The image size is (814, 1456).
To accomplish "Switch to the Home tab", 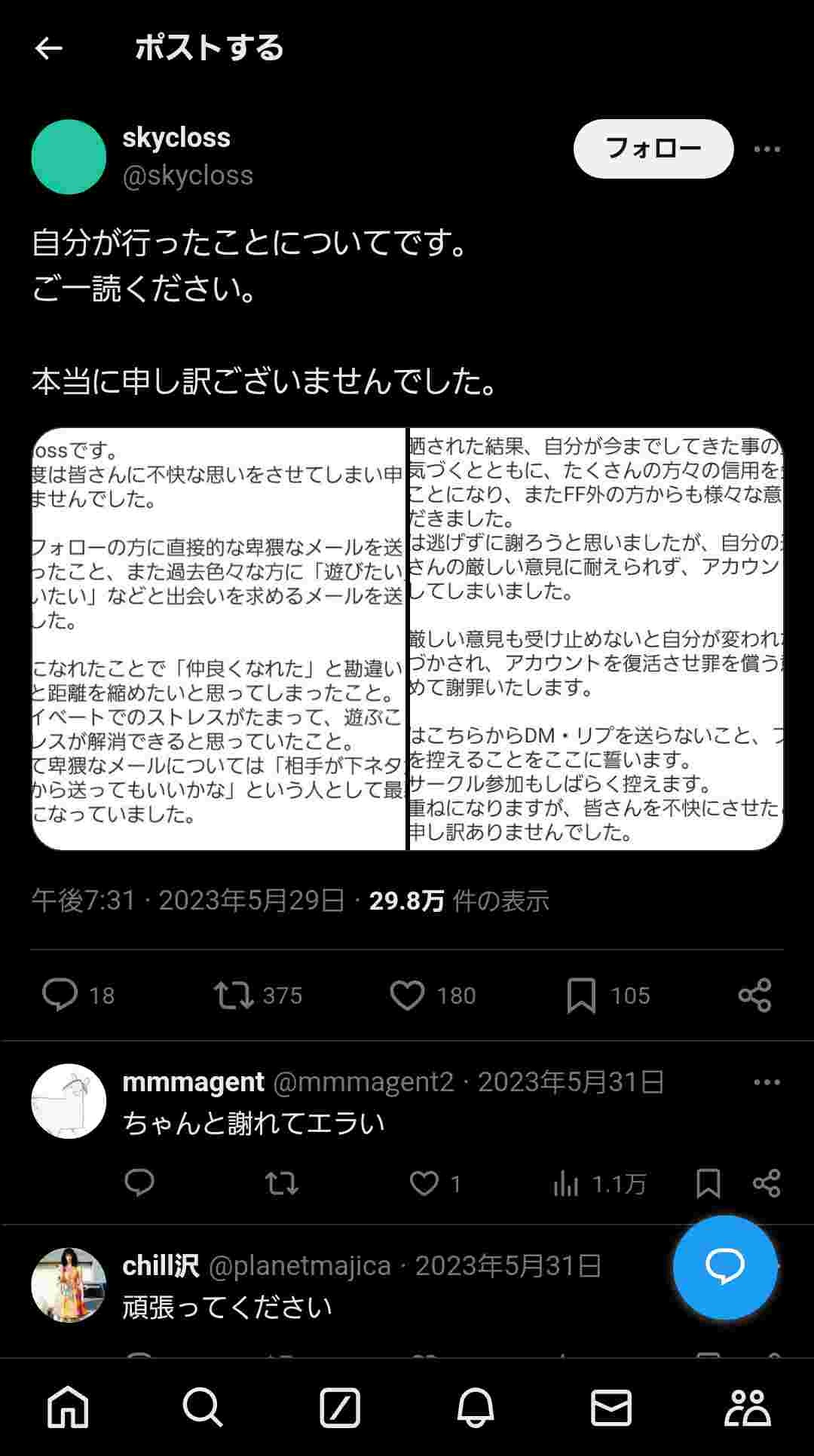I will pyautogui.click(x=68, y=1406).
